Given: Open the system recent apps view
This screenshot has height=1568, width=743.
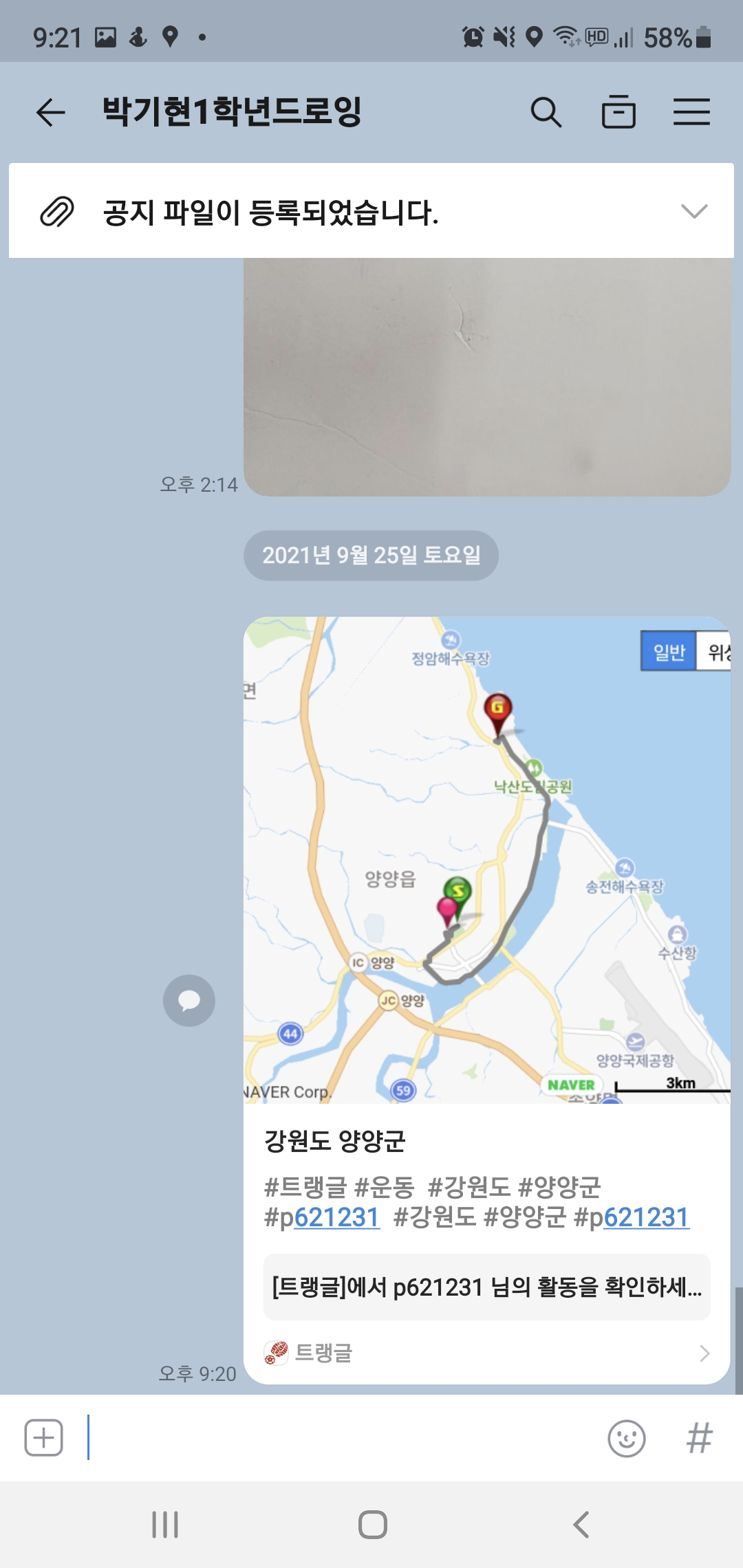Looking at the screenshot, I should pos(165,1525).
